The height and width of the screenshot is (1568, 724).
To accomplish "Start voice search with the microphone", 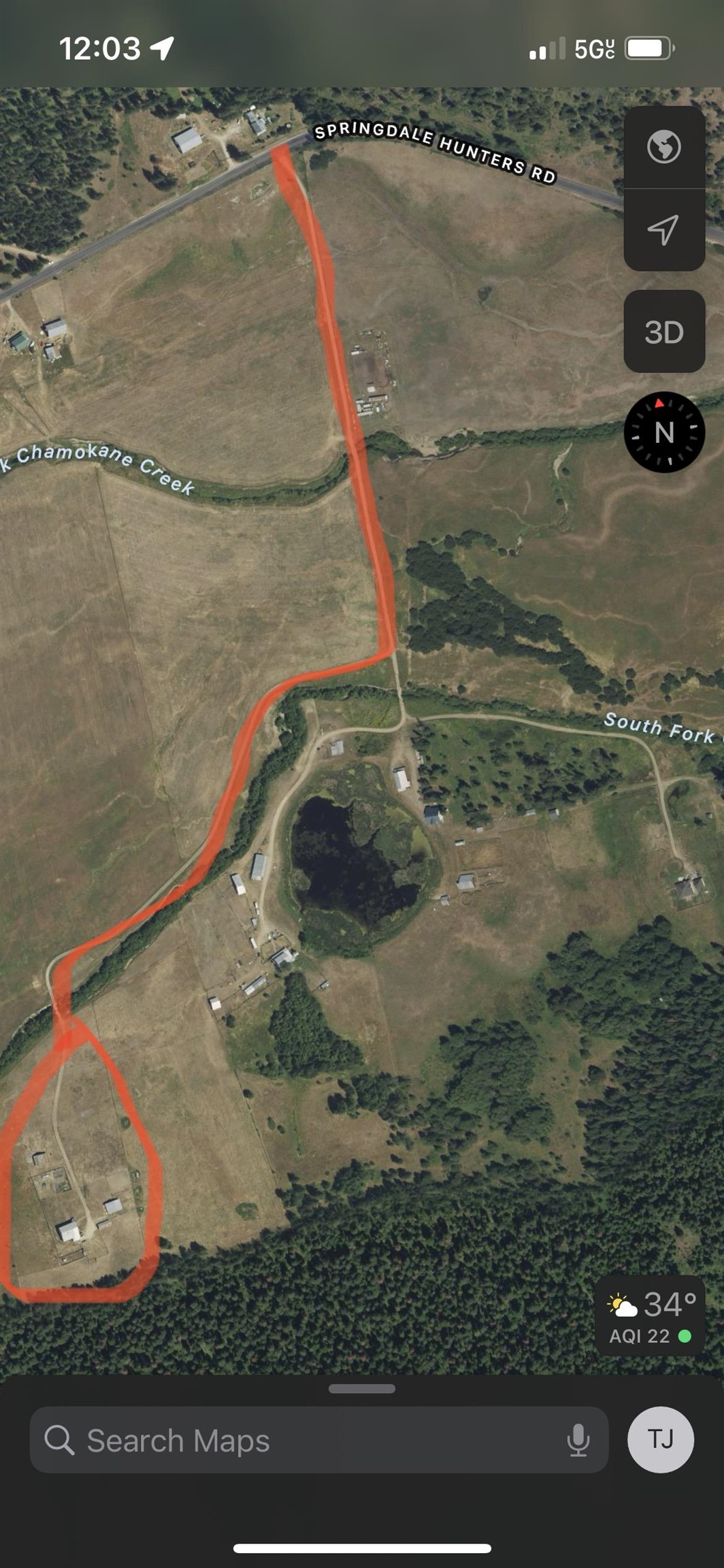I will point(578,1440).
